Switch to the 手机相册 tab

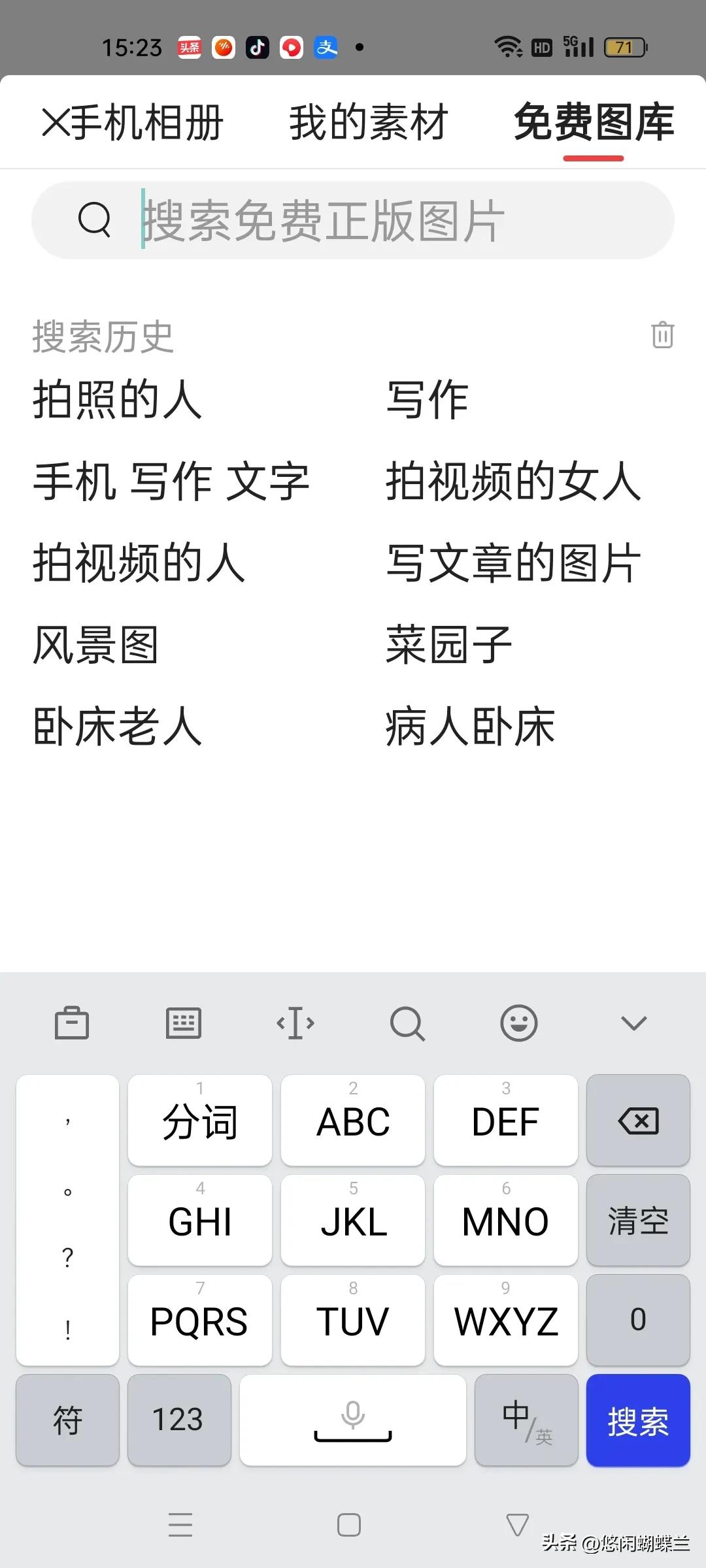tap(147, 122)
